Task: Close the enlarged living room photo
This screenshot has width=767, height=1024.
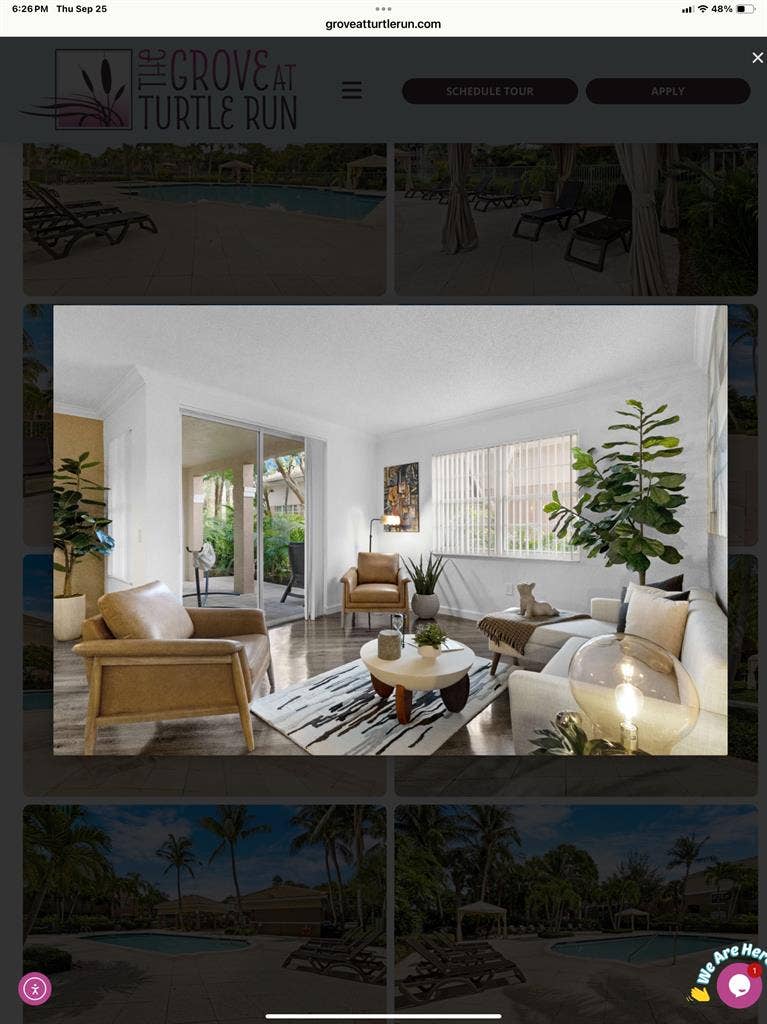Action: click(757, 57)
